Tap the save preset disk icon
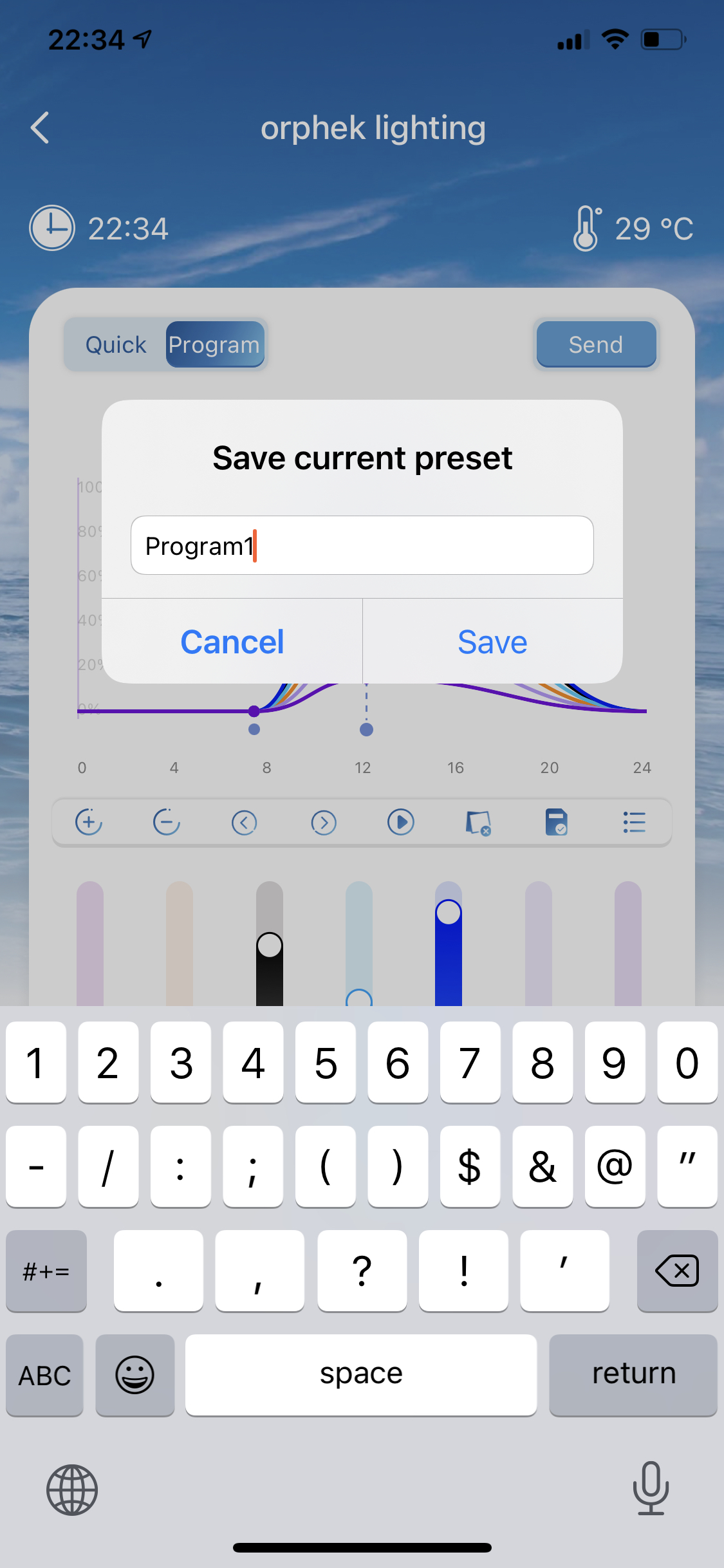 coord(556,822)
